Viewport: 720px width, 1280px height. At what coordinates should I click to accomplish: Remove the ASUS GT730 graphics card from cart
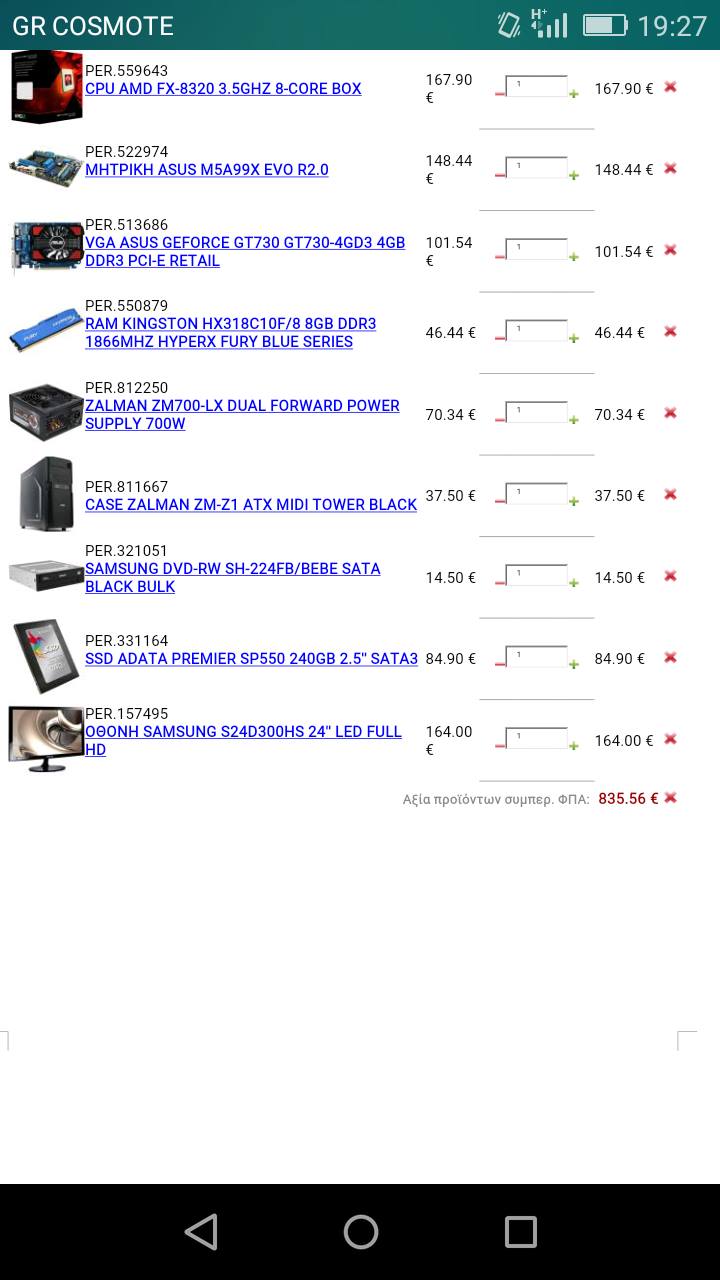(x=670, y=250)
